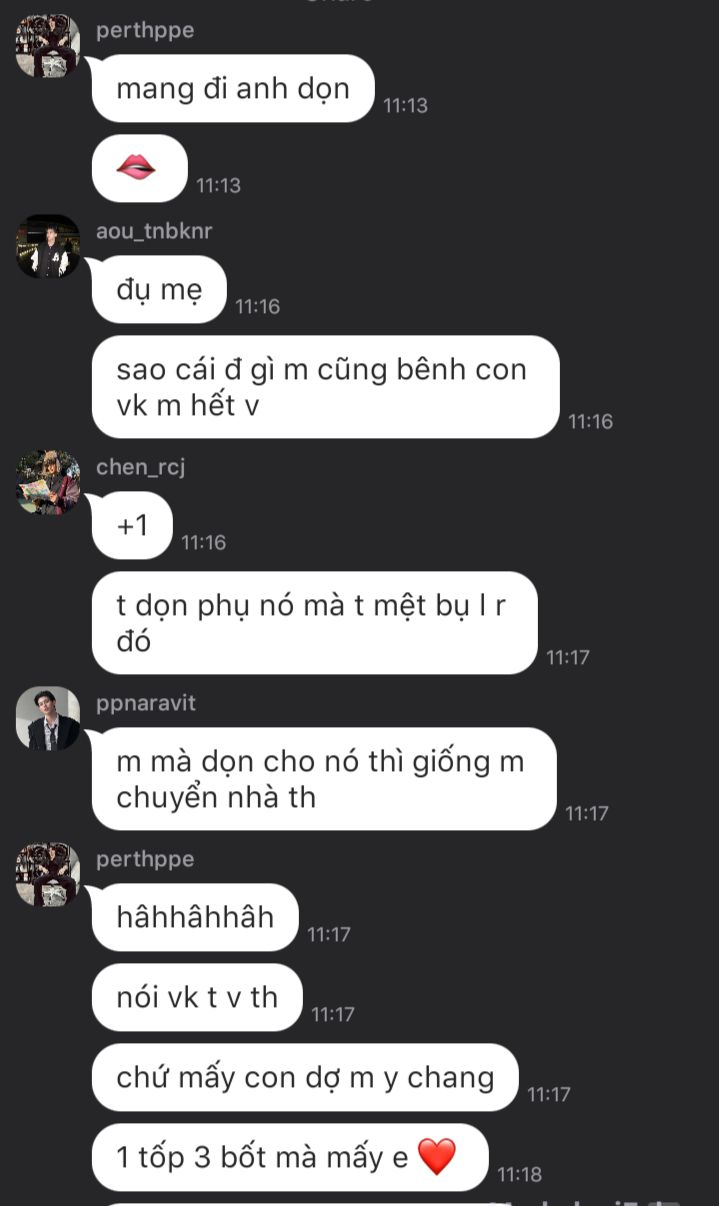View ppnaravit's profile from avatar
The width and height of the screenshot is (719, 1206).
click(48, 718)
